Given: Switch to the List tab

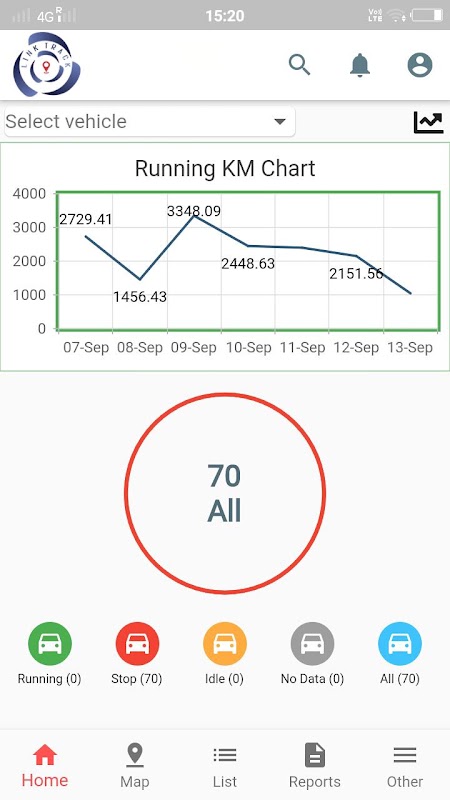Looking at the screenshot, I should (x=224, y=766).
